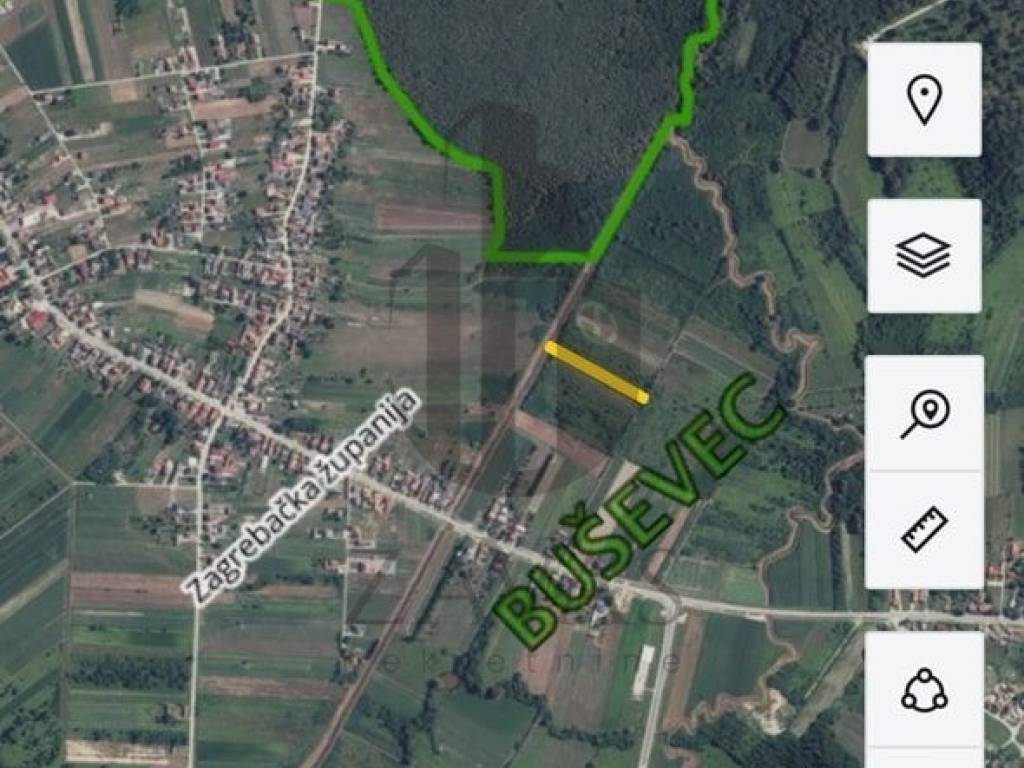Tap the location pin button
The height and width of the screenshot is (768, 1024).
tap(924, 100)
